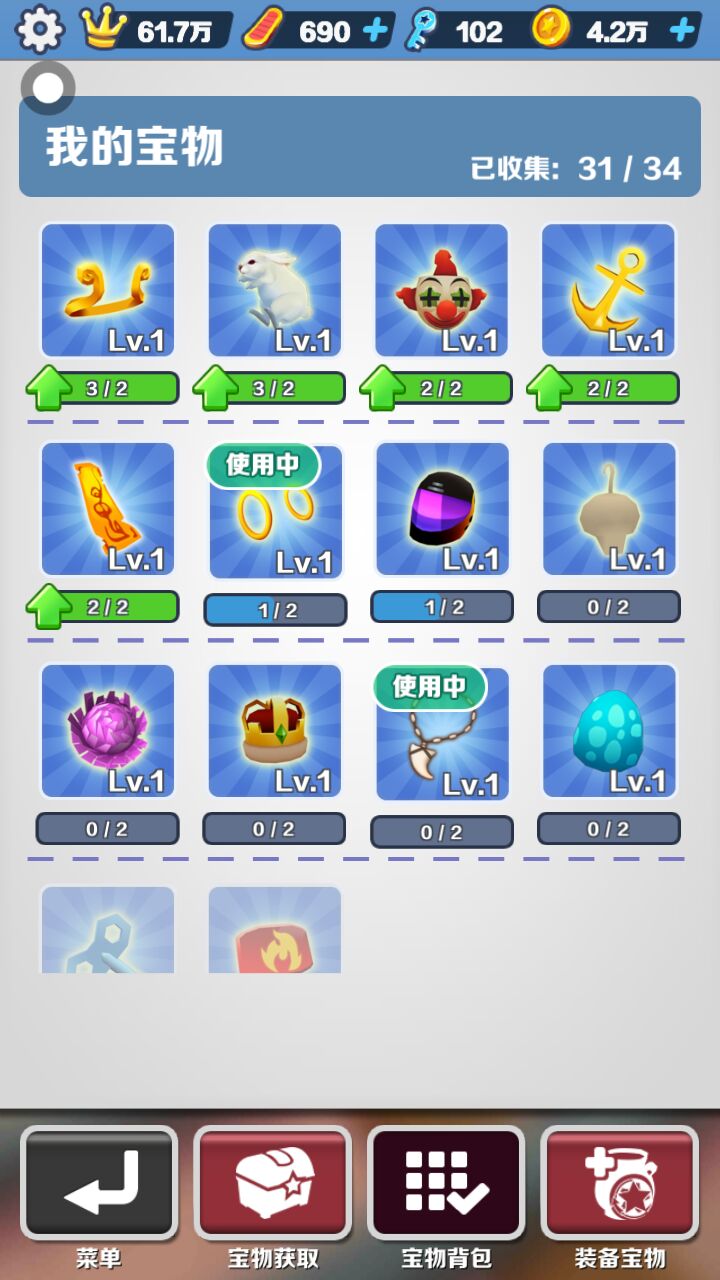The image size is (720, 1280).
Task: Switch to 宝物背包 inventory
Action: coord(446,1183)
